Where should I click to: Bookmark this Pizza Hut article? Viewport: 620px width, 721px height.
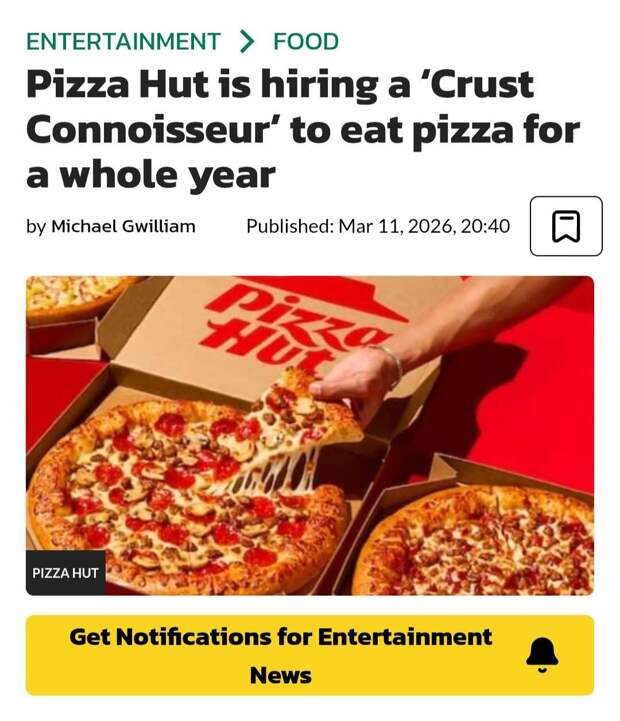click(x=566, y=226)
